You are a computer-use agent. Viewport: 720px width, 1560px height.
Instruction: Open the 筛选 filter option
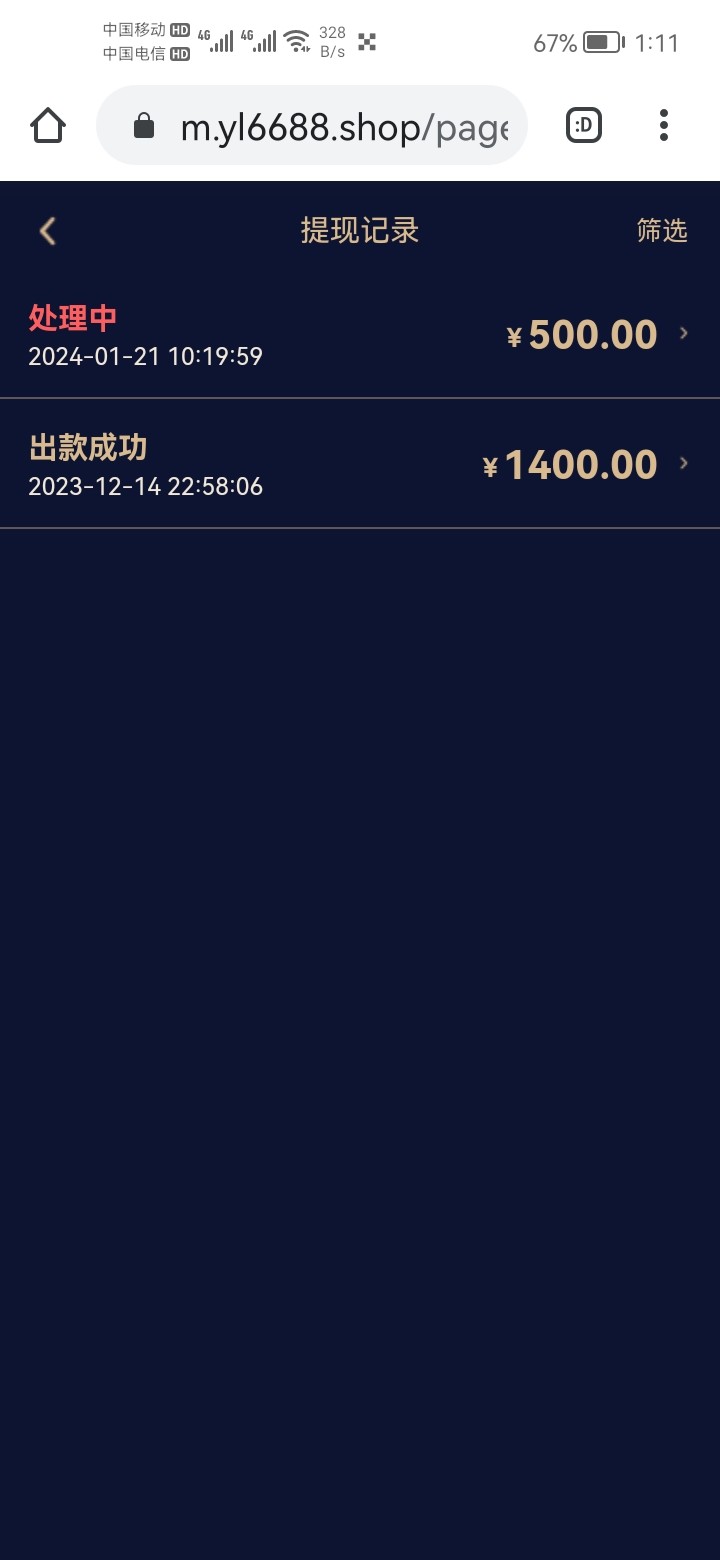pyautogui.click(x=662, y=231)
